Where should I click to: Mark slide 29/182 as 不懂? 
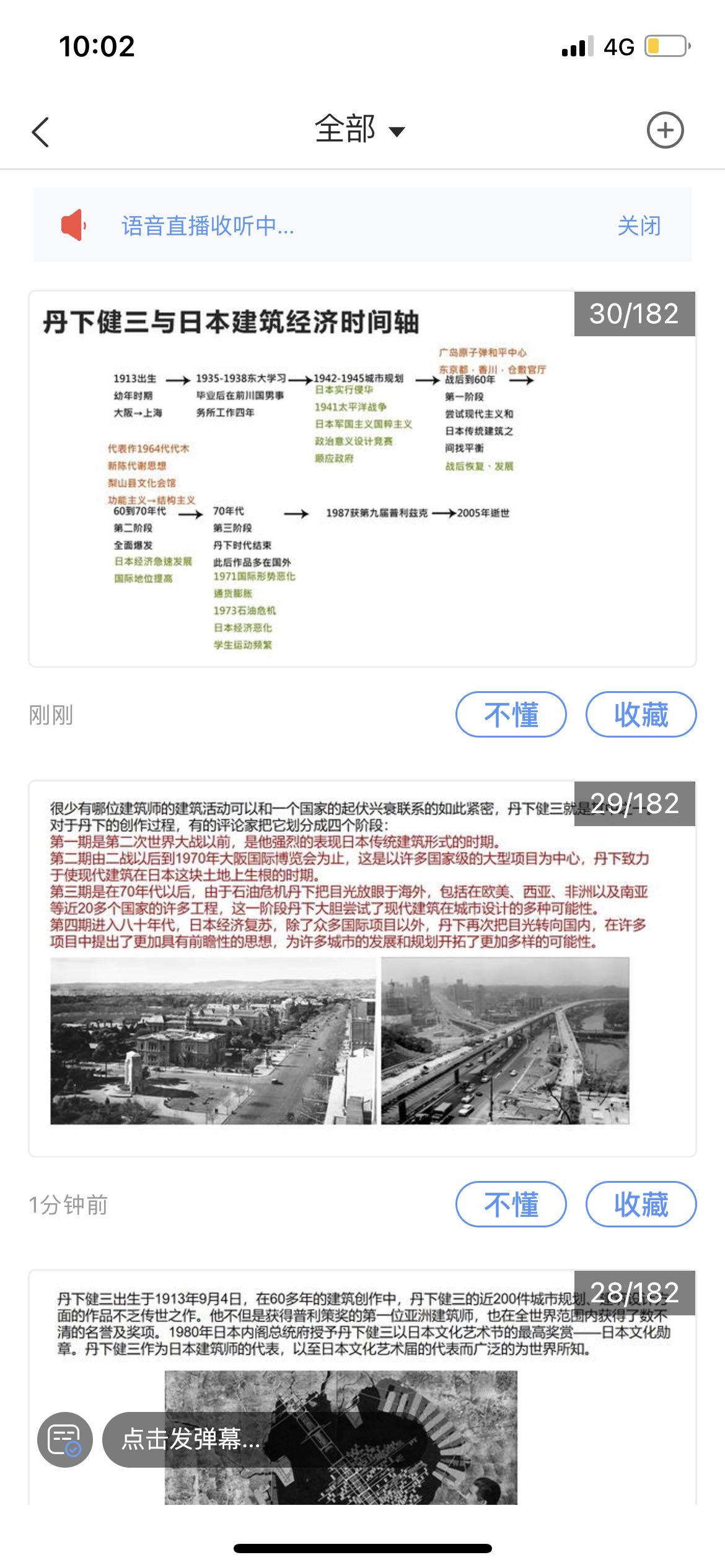click(x=511, y=1204)
